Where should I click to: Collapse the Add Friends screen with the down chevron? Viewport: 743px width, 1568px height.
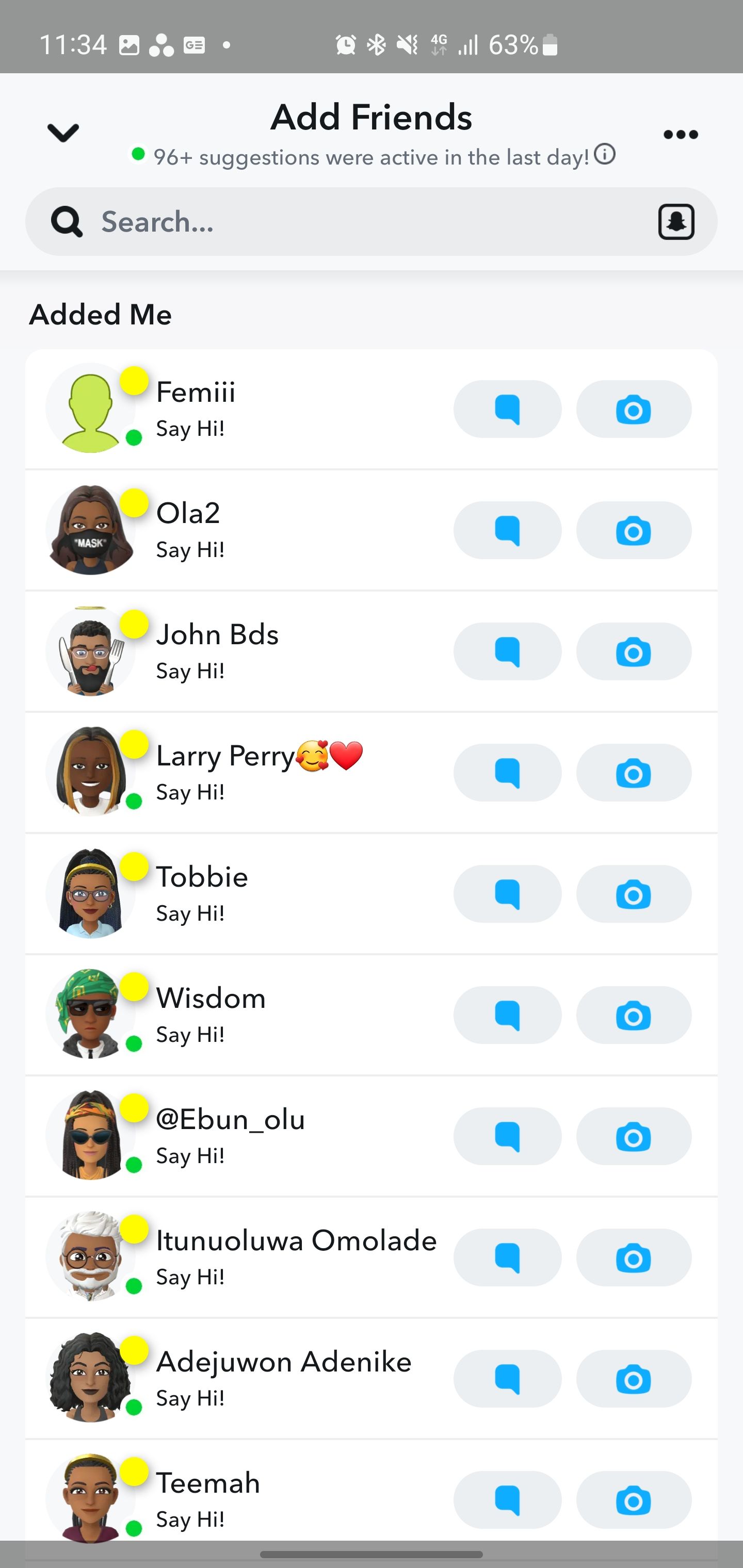63,132
